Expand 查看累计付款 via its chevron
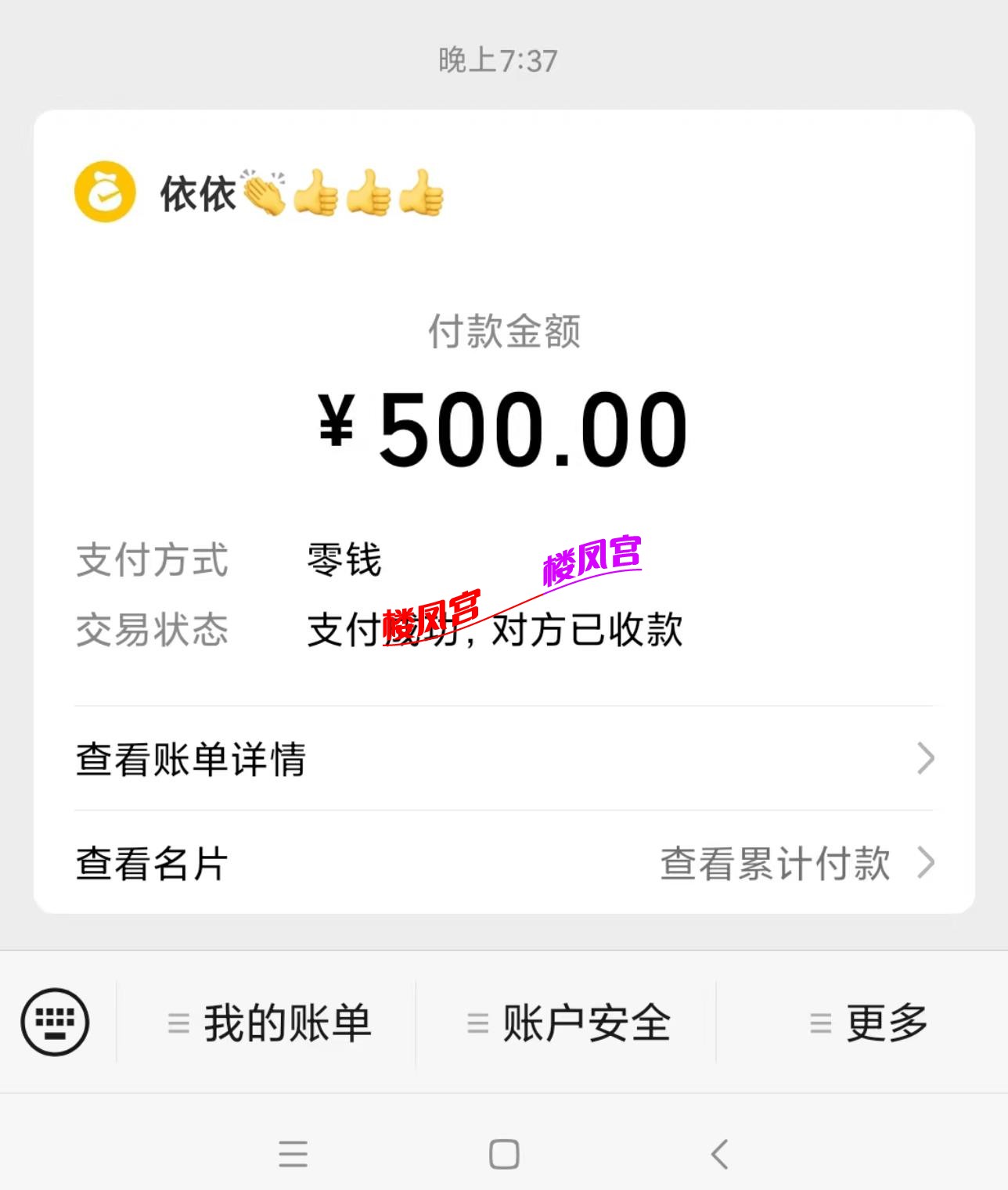The image size is (1008, 1190). coord(927,863)
